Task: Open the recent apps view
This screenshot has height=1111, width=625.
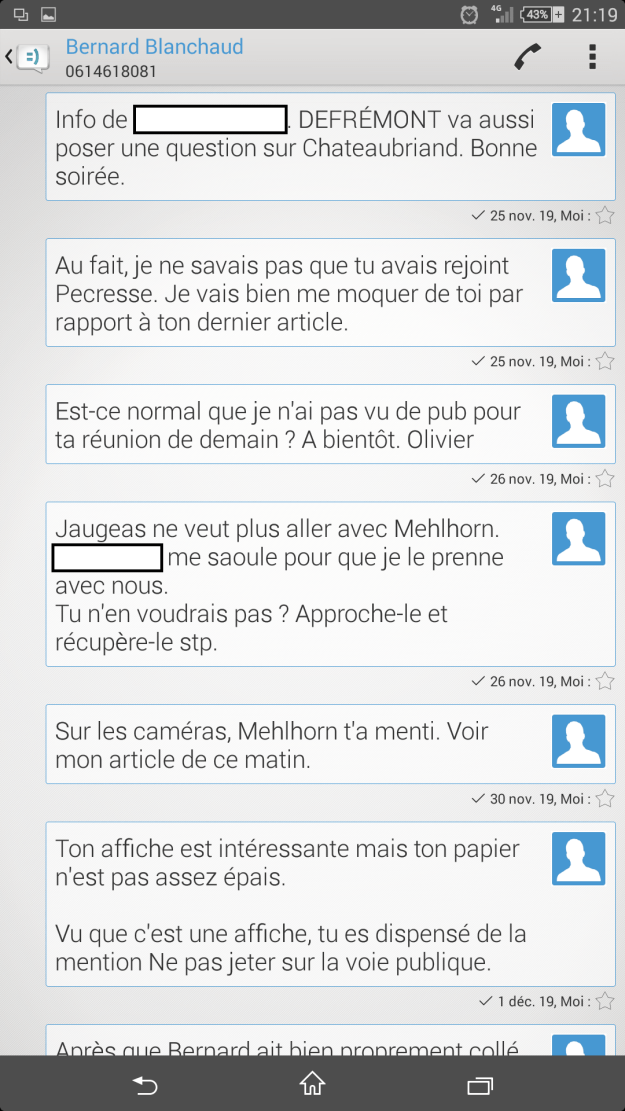Action: click(480, 1084)
